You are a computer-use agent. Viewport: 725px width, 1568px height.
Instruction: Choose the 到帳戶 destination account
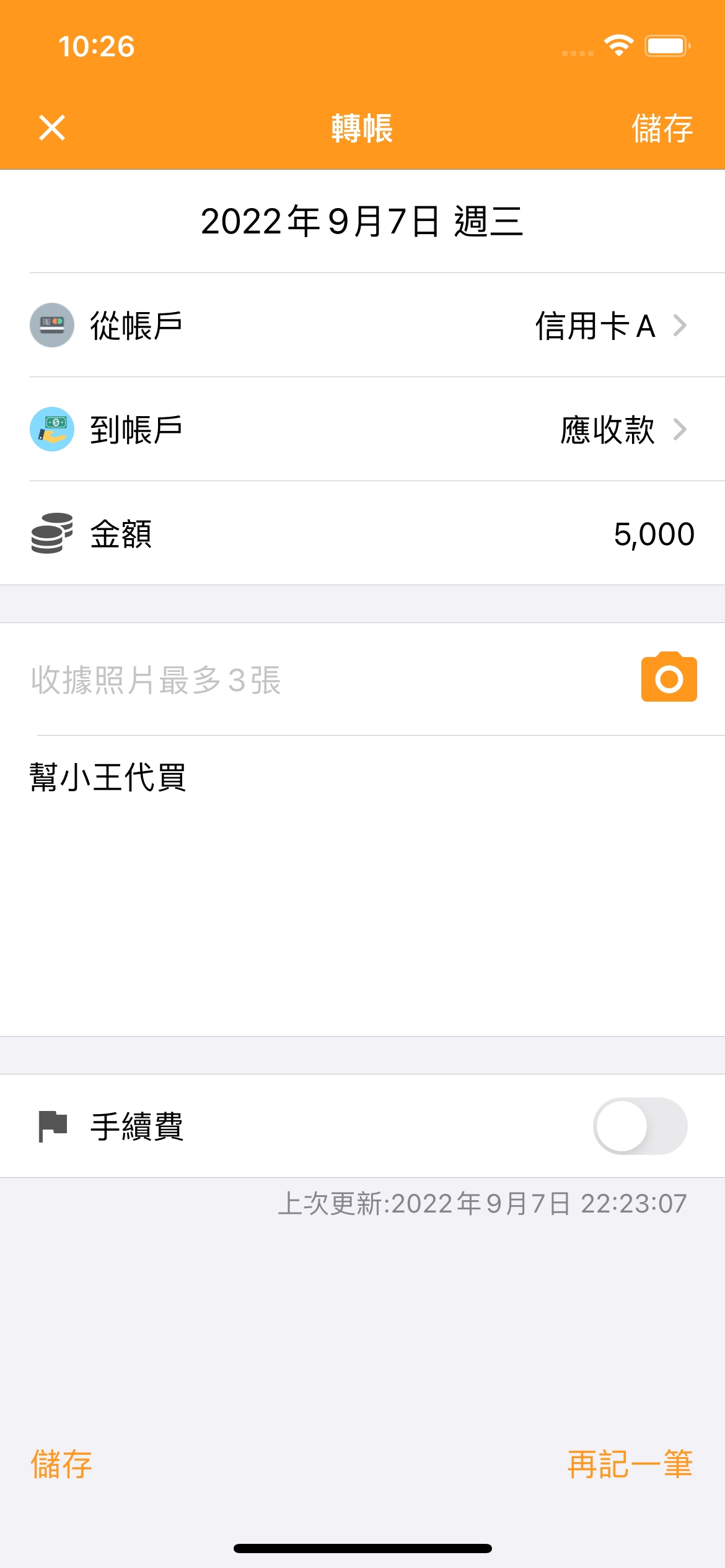tap(362, 430)
